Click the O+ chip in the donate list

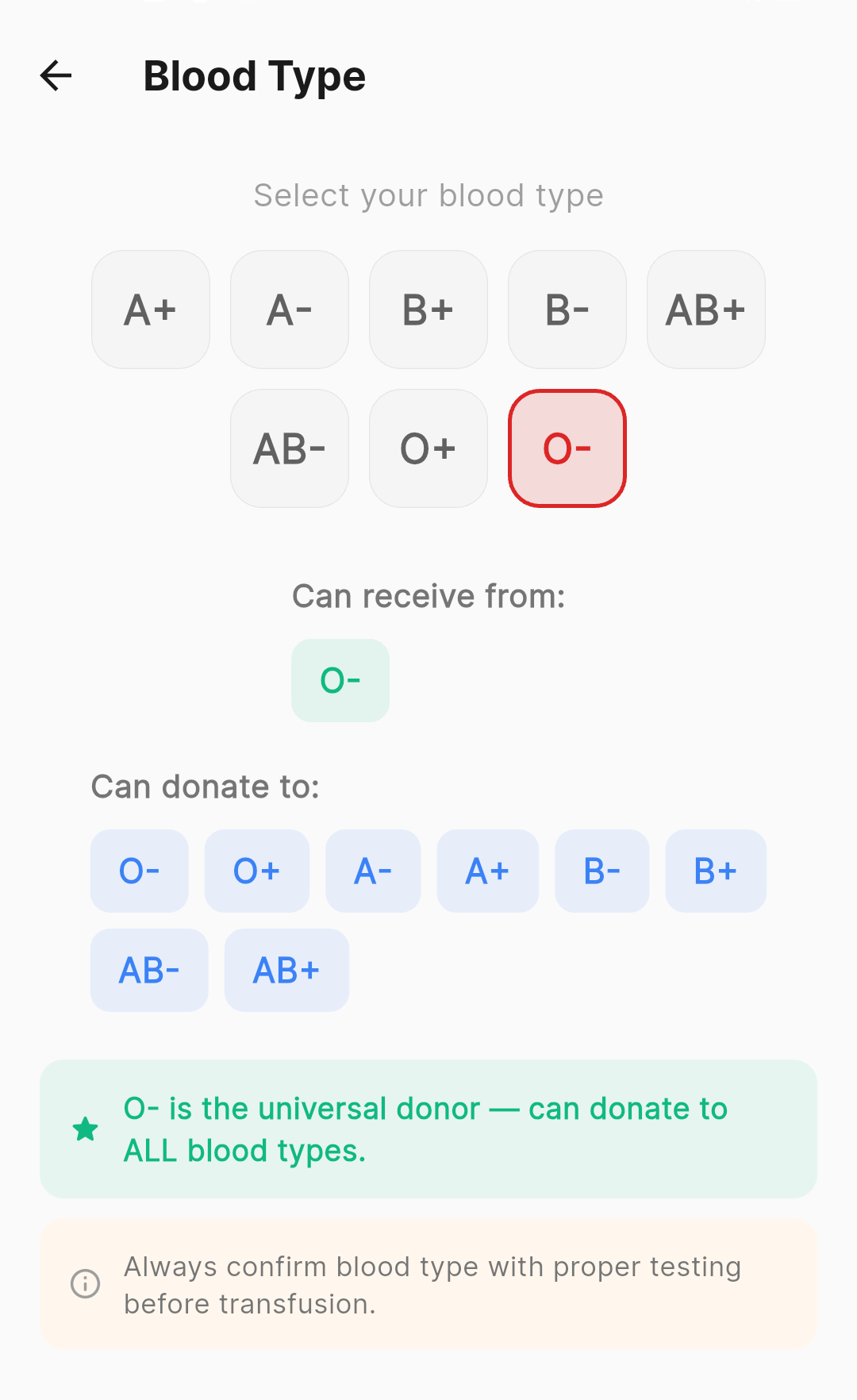pyautogui.click(x=256, y=871)
